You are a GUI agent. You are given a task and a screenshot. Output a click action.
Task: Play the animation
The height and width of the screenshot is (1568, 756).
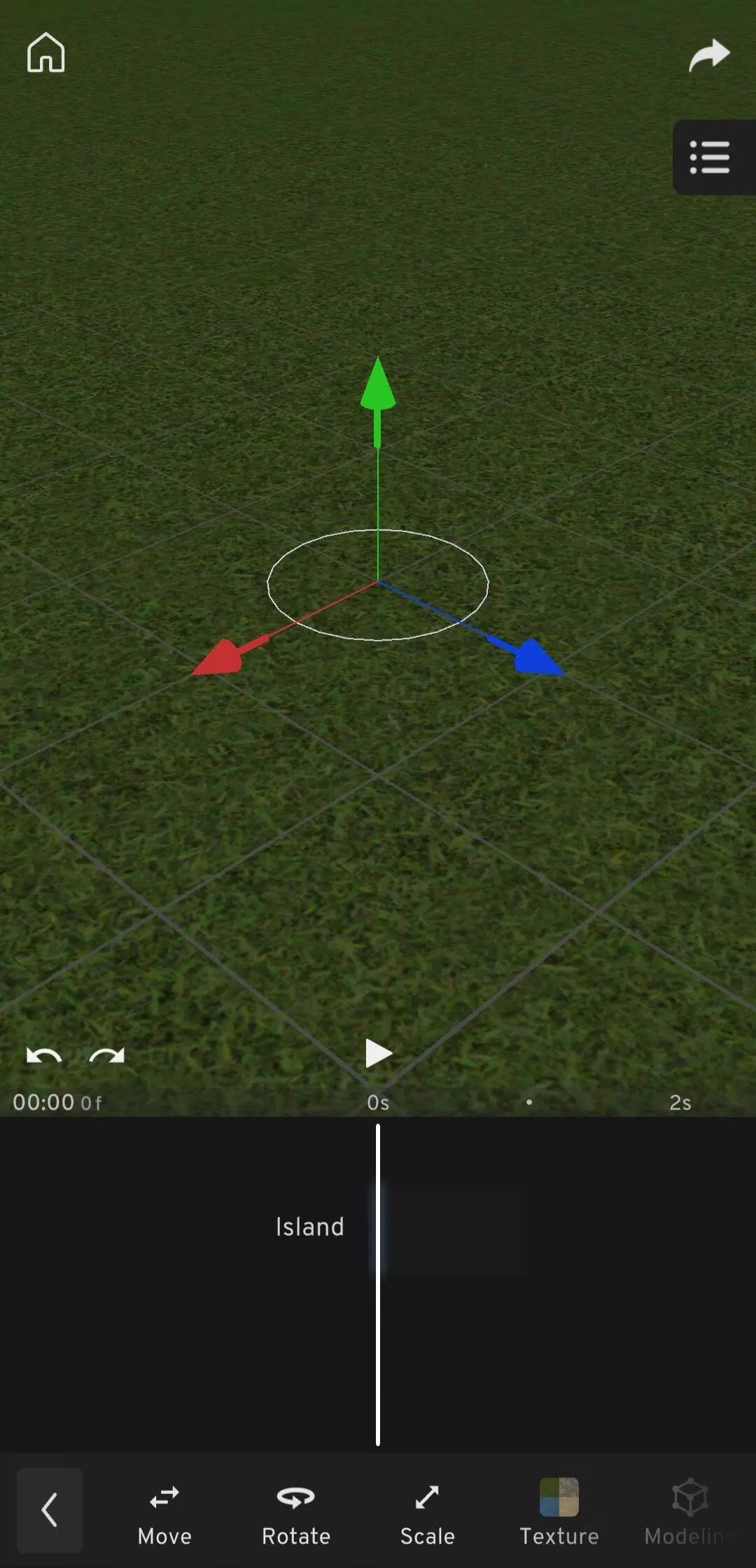click(x=378, y=1053)
